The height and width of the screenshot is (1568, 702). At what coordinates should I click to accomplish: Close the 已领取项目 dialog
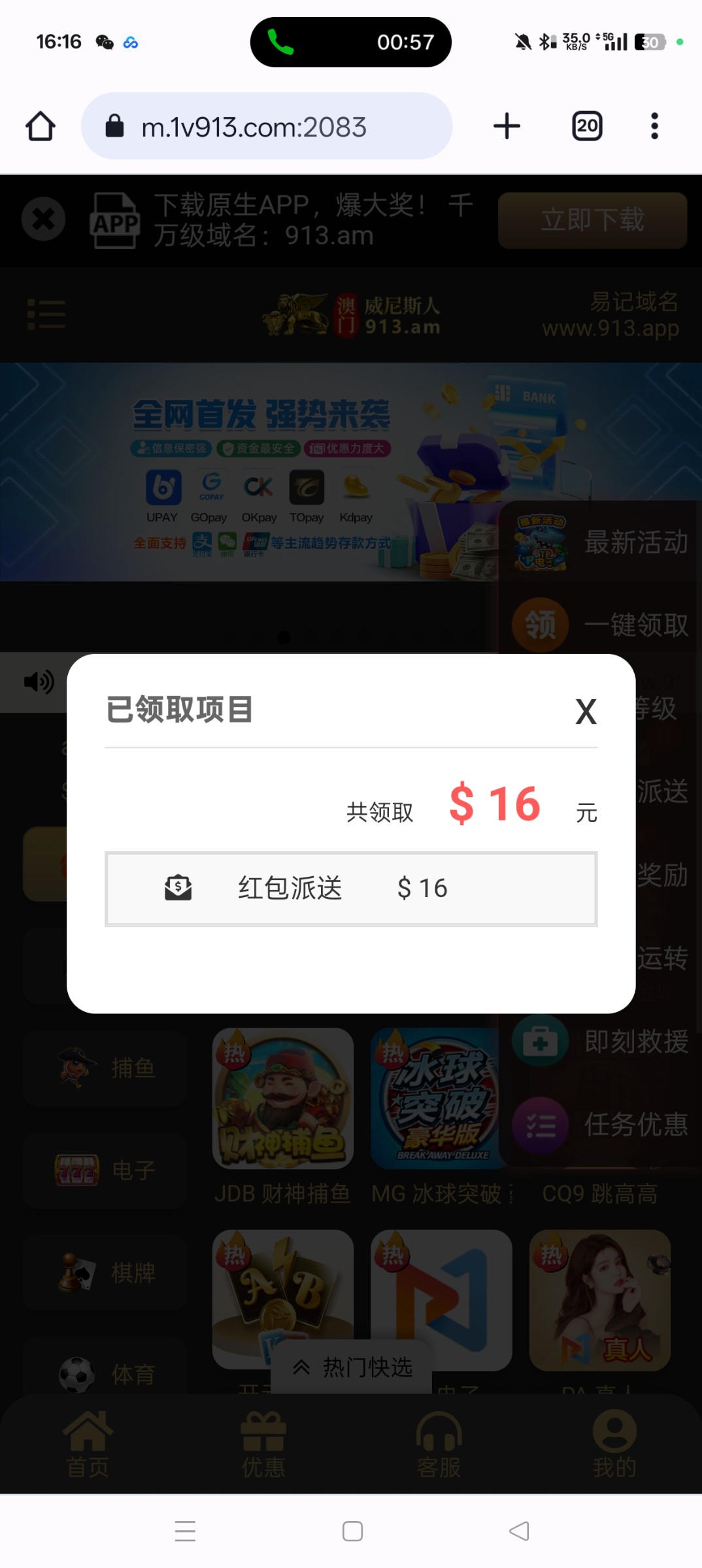tap(586, 711)
